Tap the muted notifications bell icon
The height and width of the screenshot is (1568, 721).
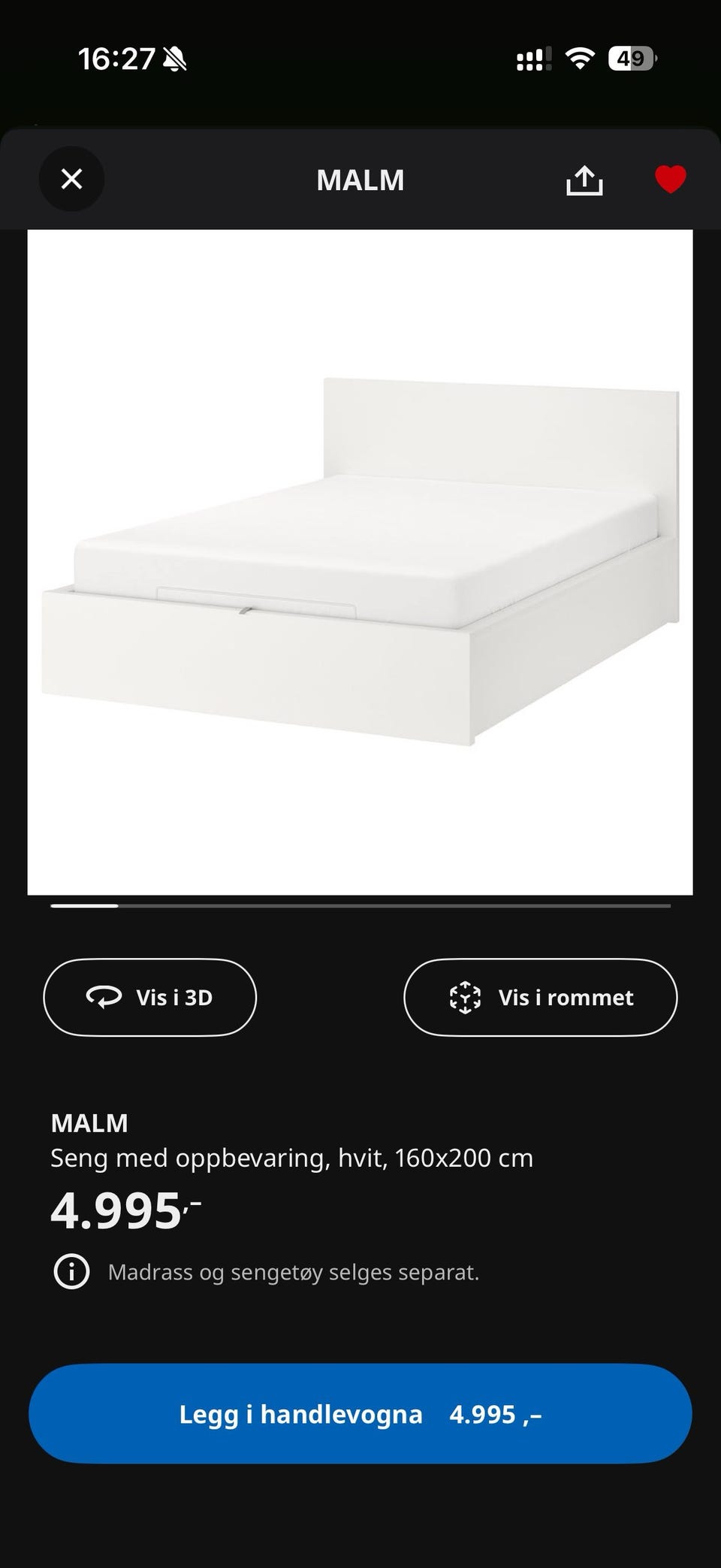[x=174, y=59]
